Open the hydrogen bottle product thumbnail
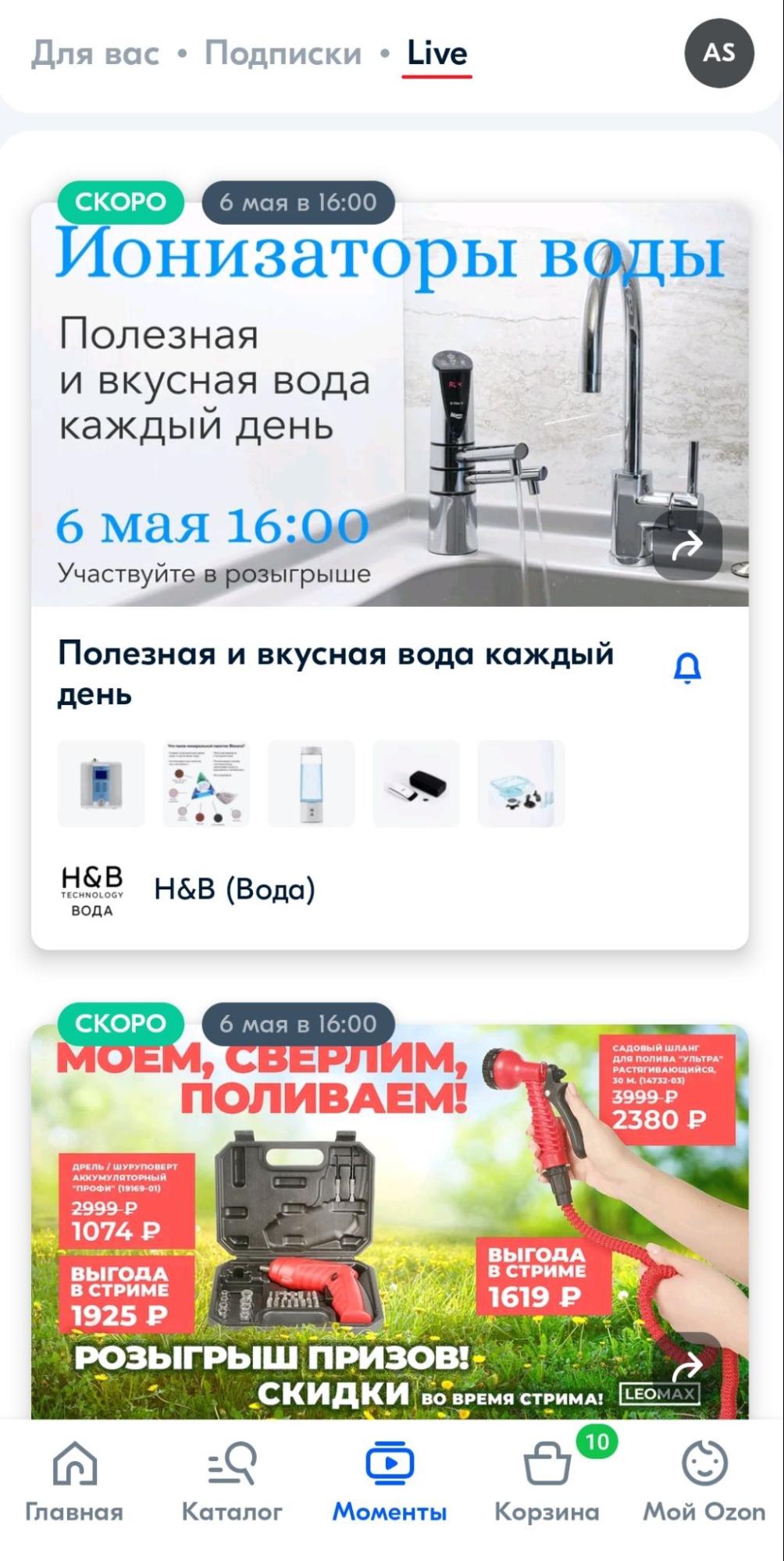 coord(311,783)
